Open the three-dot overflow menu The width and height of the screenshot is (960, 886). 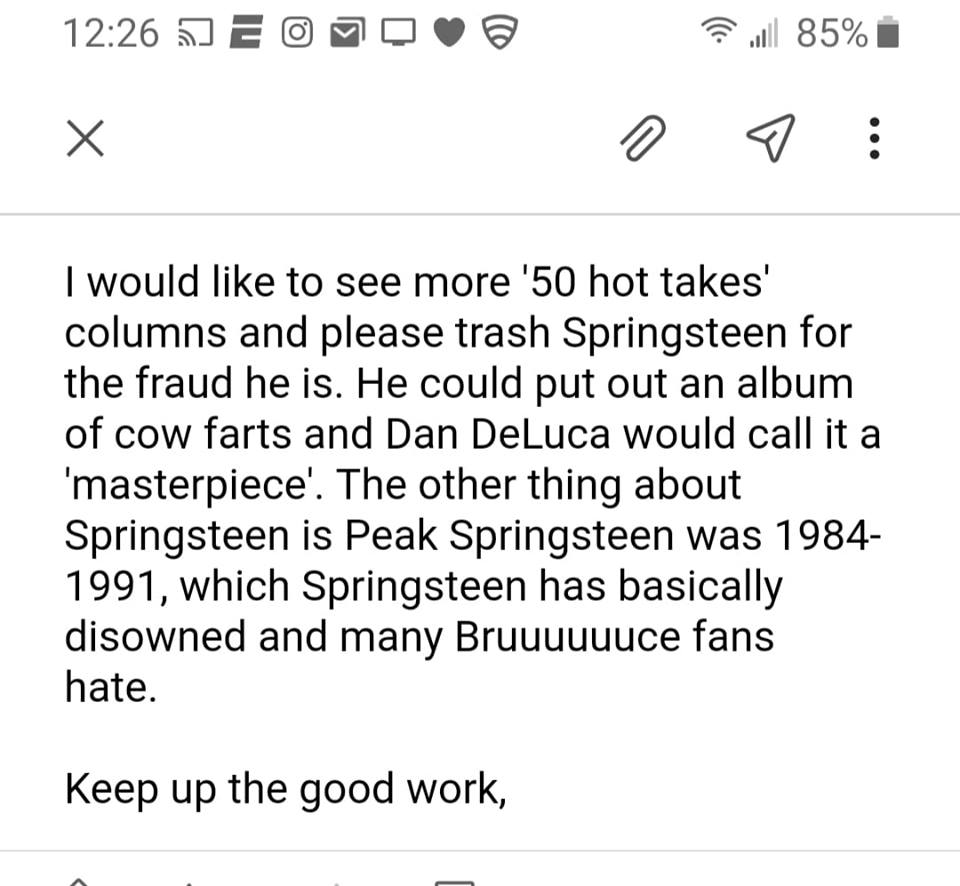coord(873,139)
